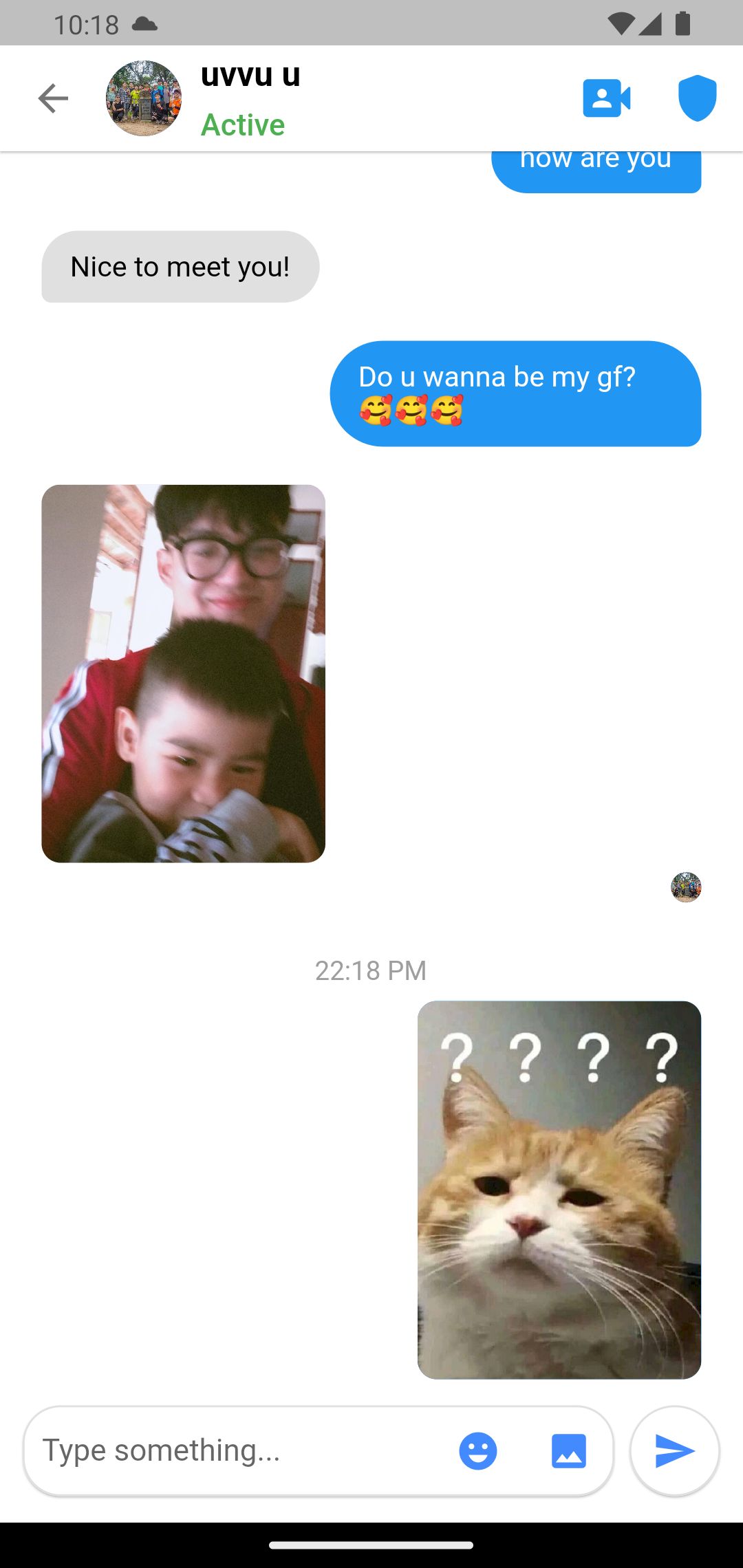Open the shield safety icon
The height and width of the screenshot is (1568, 743).
pos(697,98)
